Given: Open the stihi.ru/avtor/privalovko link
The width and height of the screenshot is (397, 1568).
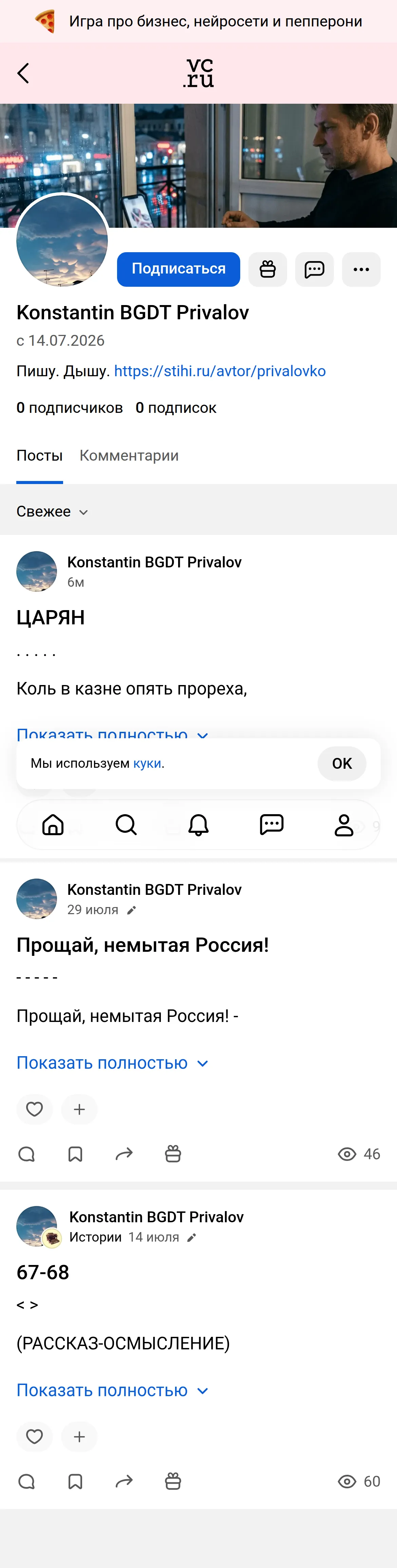Looking at the screenshot, I should 220,371.
